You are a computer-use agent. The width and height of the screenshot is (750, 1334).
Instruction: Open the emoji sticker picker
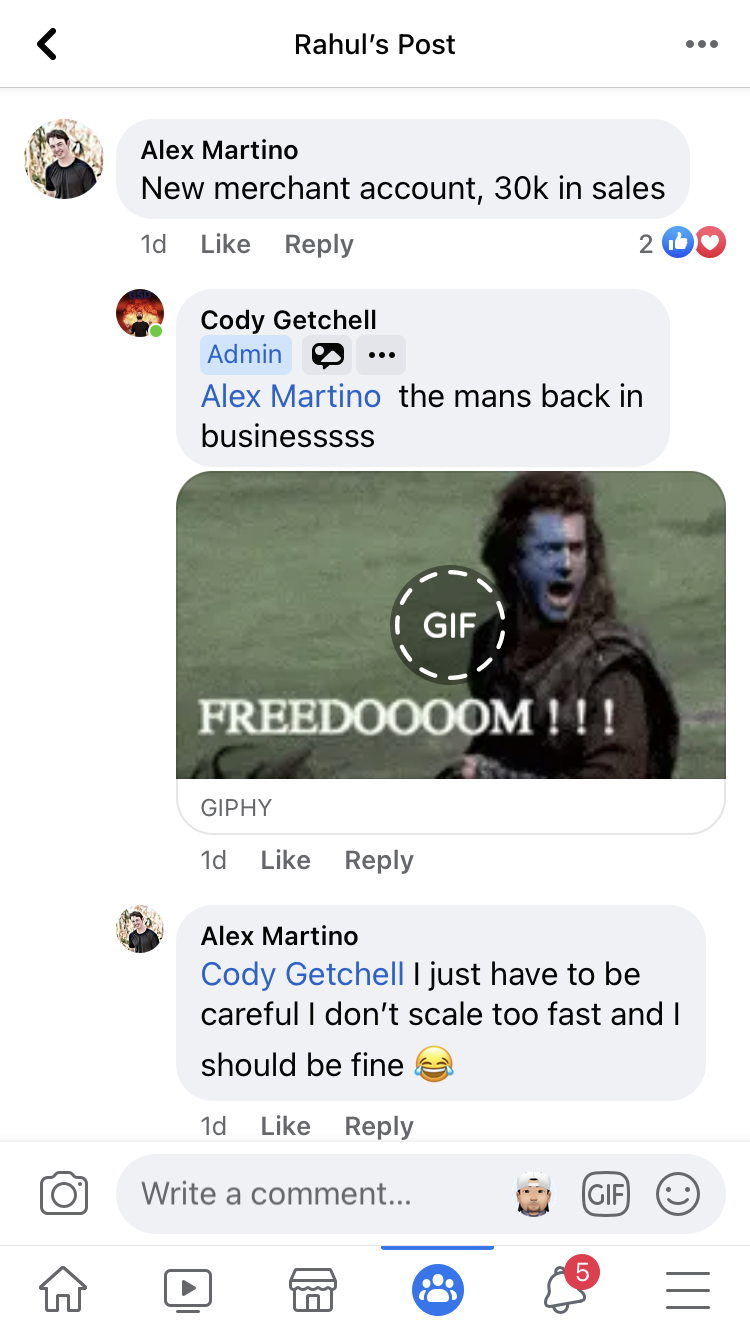pyautogui.click(x=677, y=1194)
